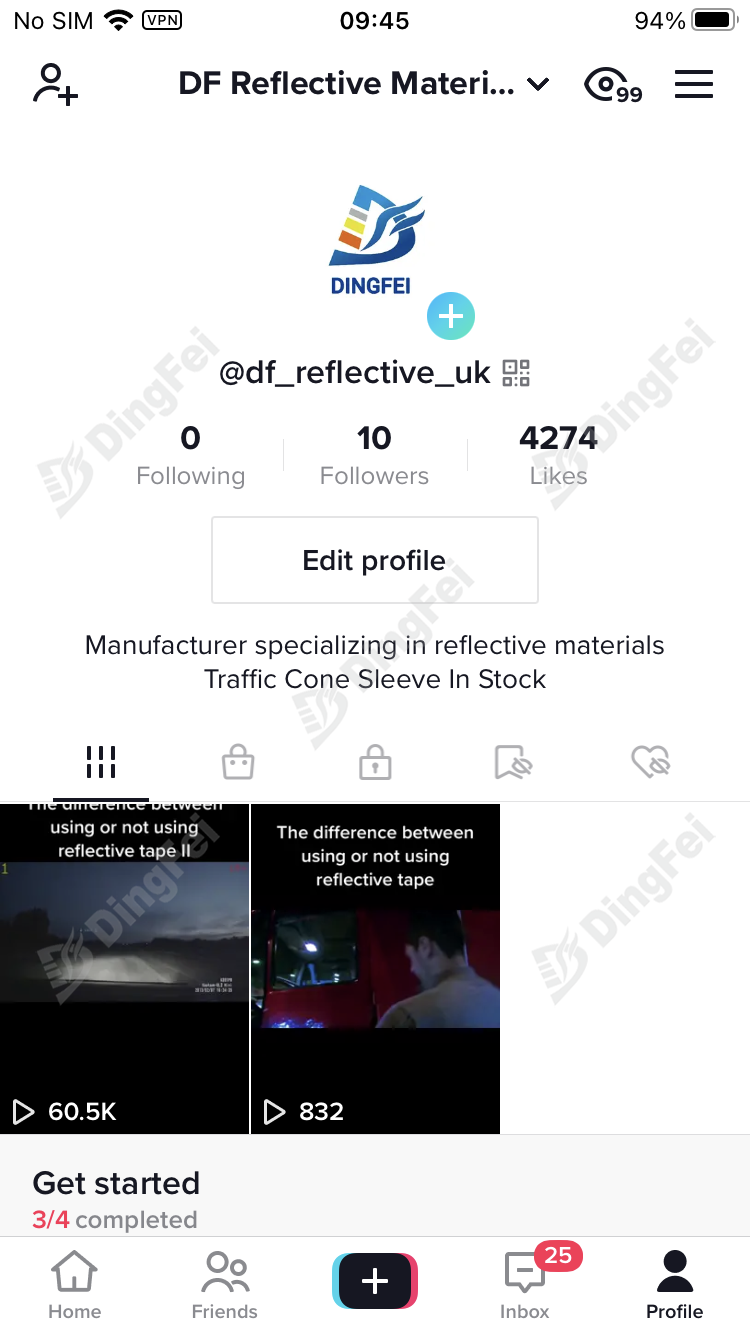View the Following list
The height and width of the screenshot is (1334, 750).
(190, 455)
